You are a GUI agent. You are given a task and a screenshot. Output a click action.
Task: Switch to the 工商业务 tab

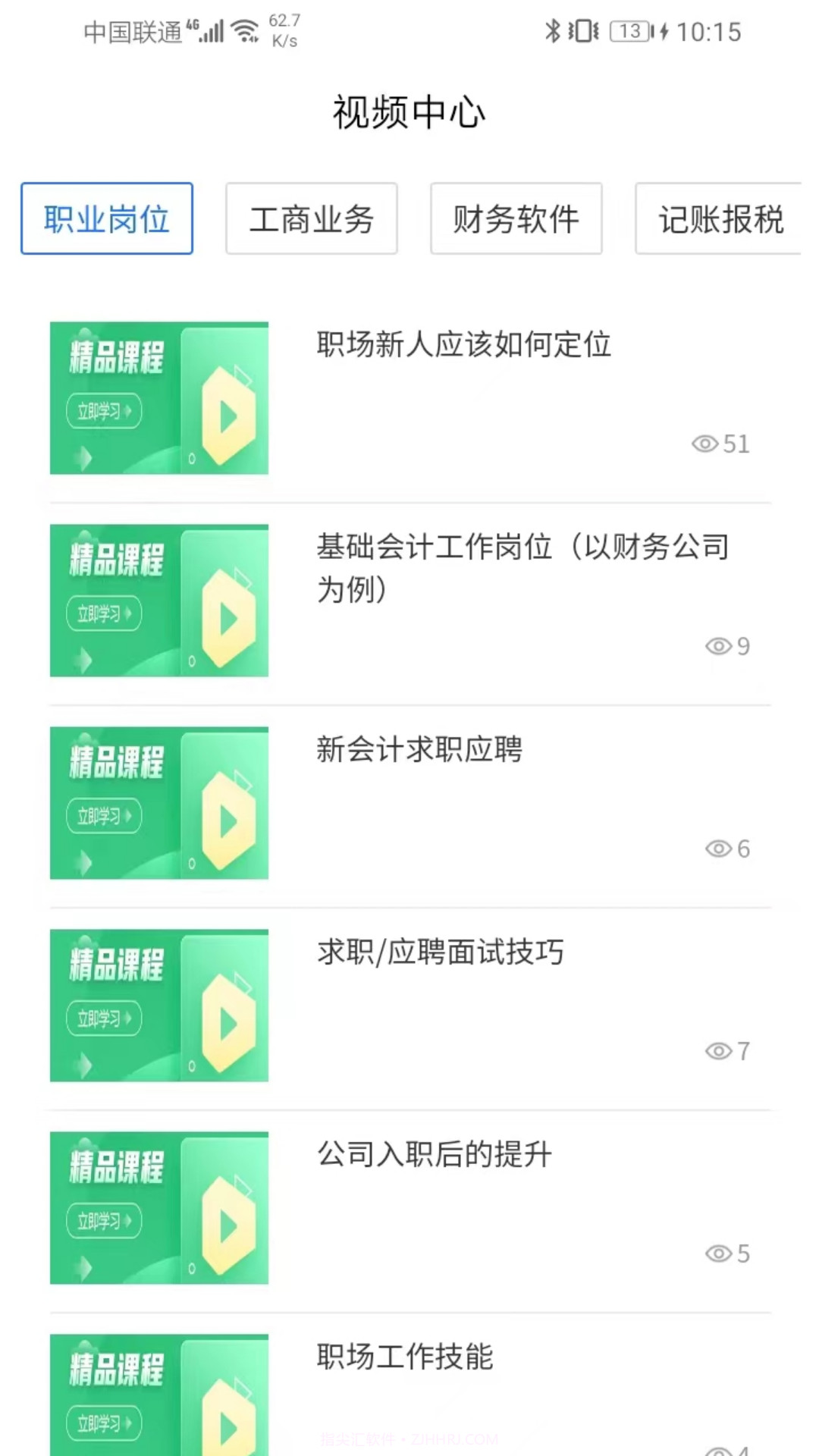coord(311,218)
